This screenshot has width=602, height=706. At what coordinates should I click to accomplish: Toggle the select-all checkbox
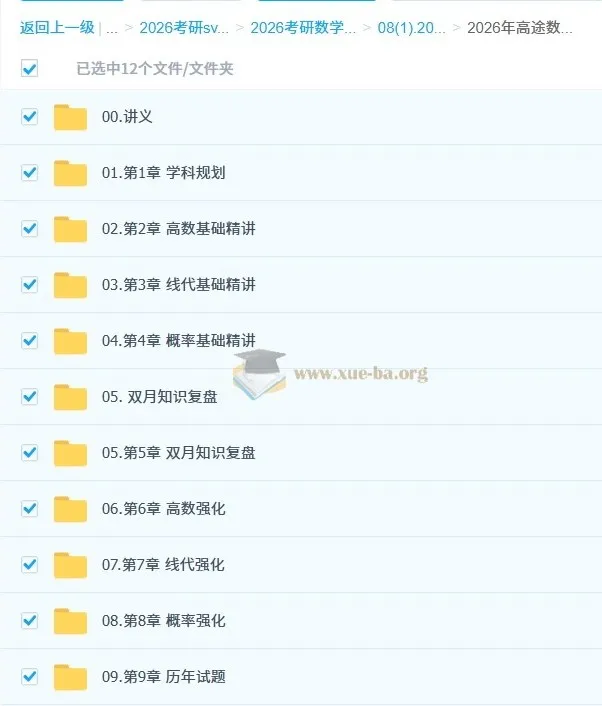click(29, 69)
